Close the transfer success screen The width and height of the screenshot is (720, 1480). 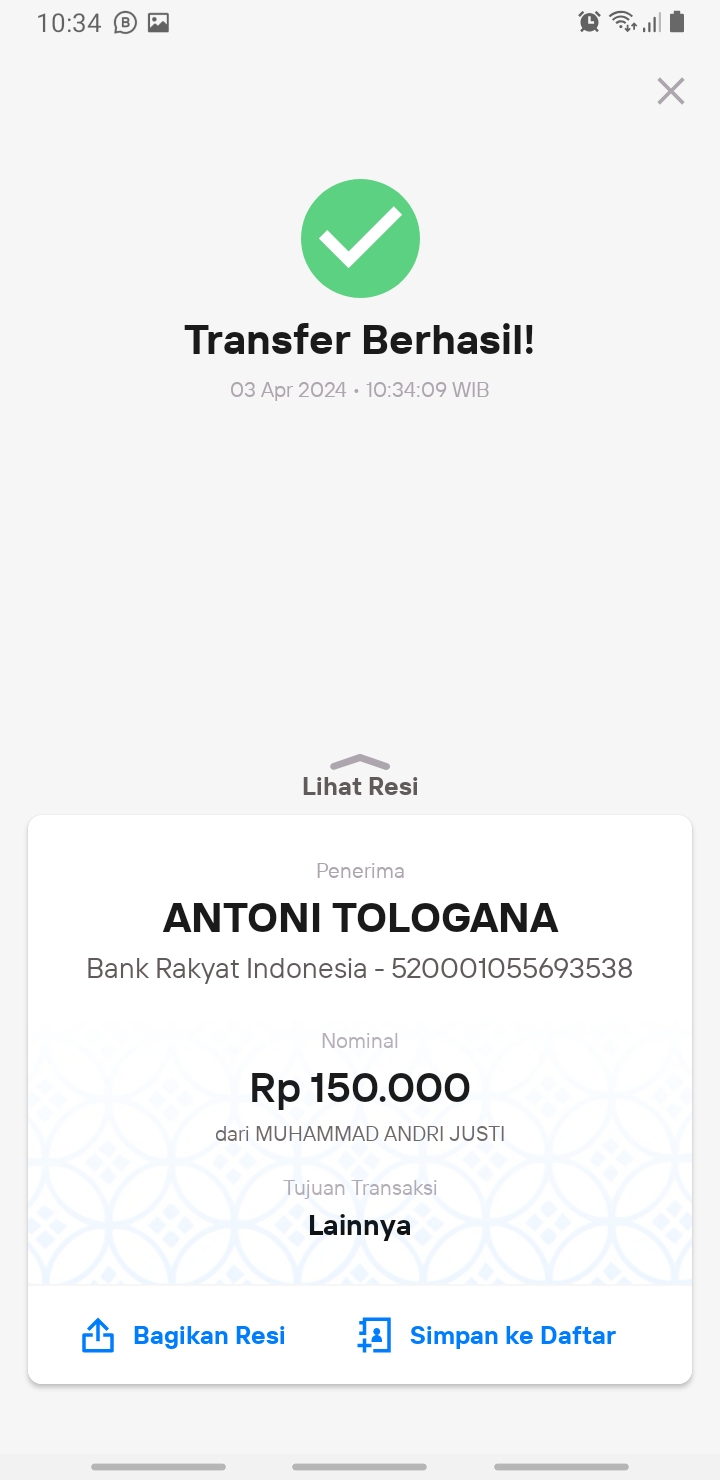point(670,91)
